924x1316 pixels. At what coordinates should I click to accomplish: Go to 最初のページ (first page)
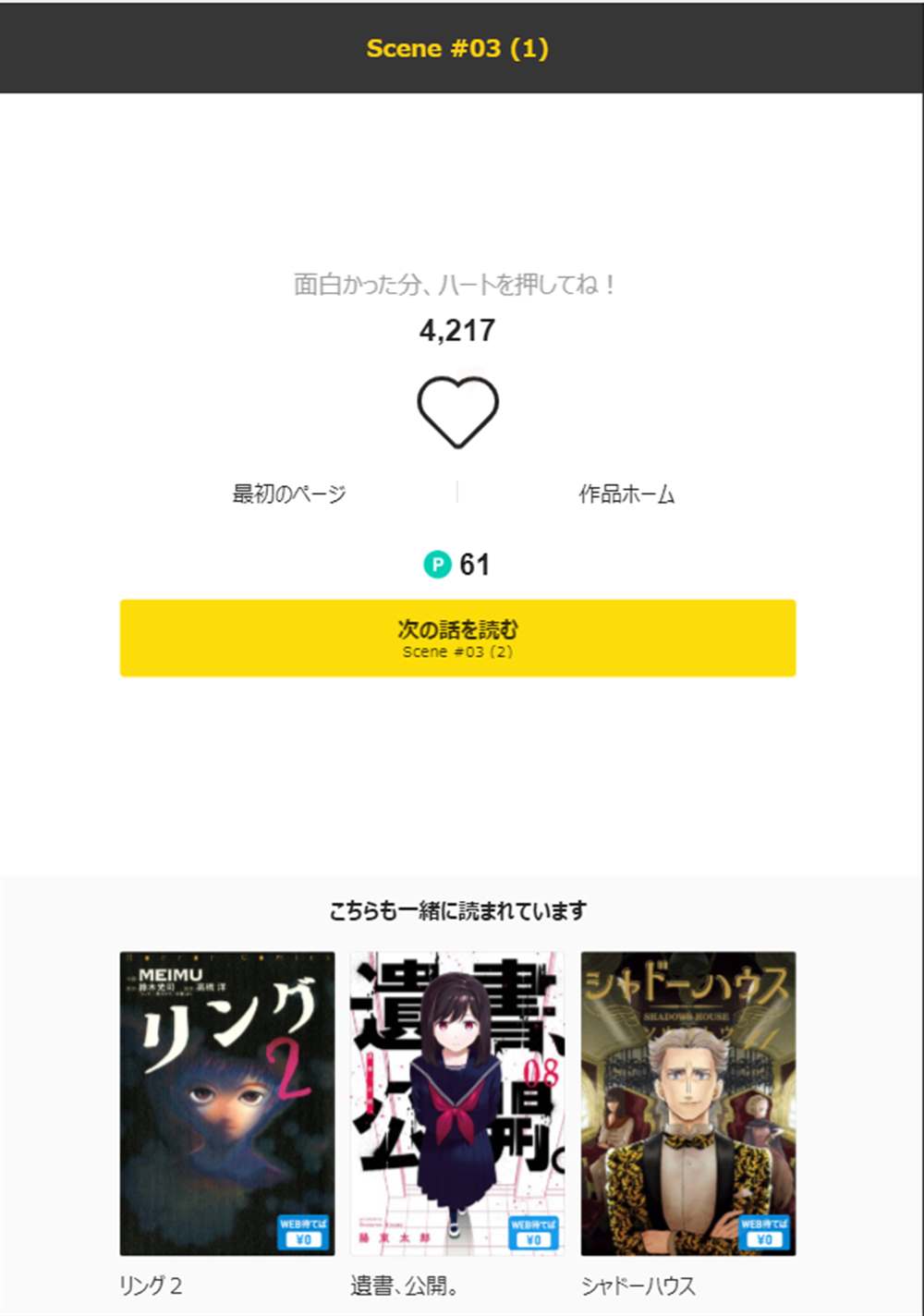288,493
